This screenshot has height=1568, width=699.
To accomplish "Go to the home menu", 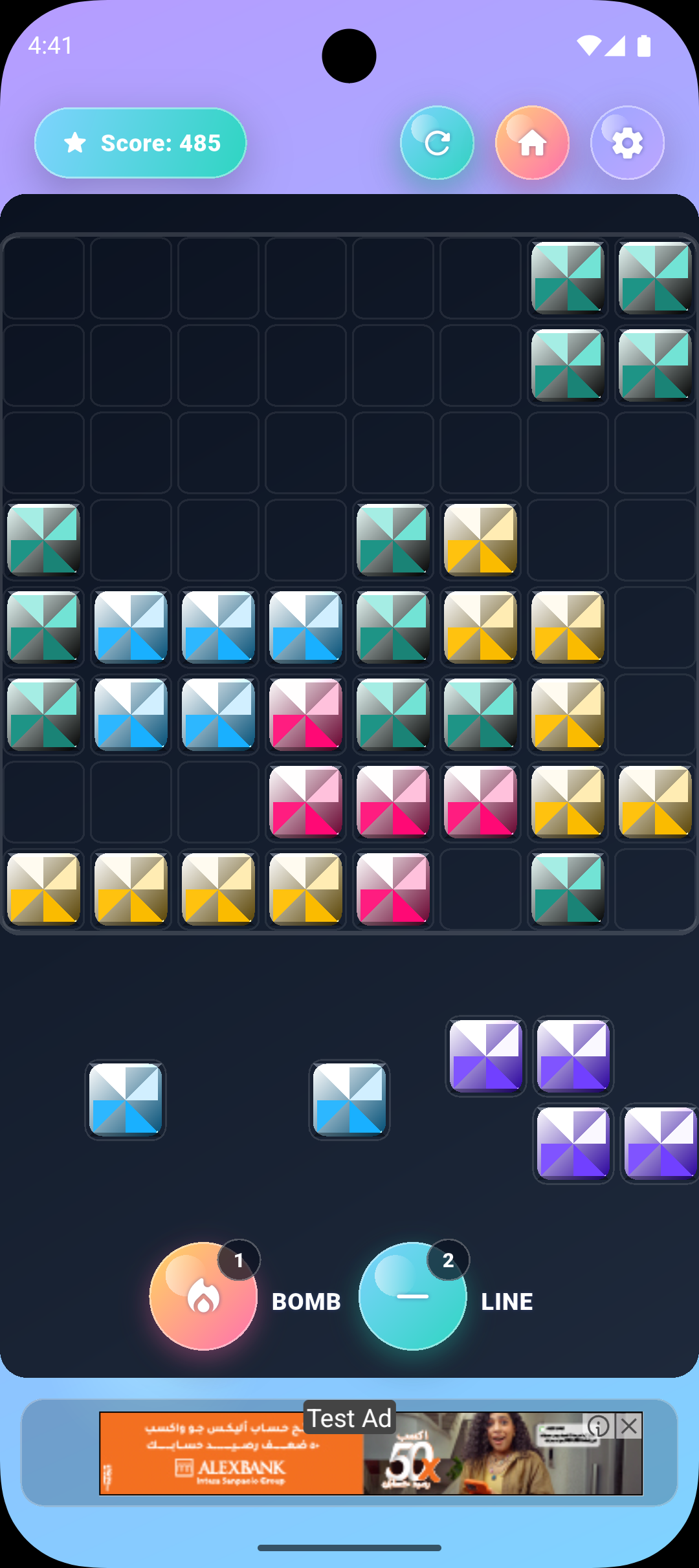I will 532,143.
